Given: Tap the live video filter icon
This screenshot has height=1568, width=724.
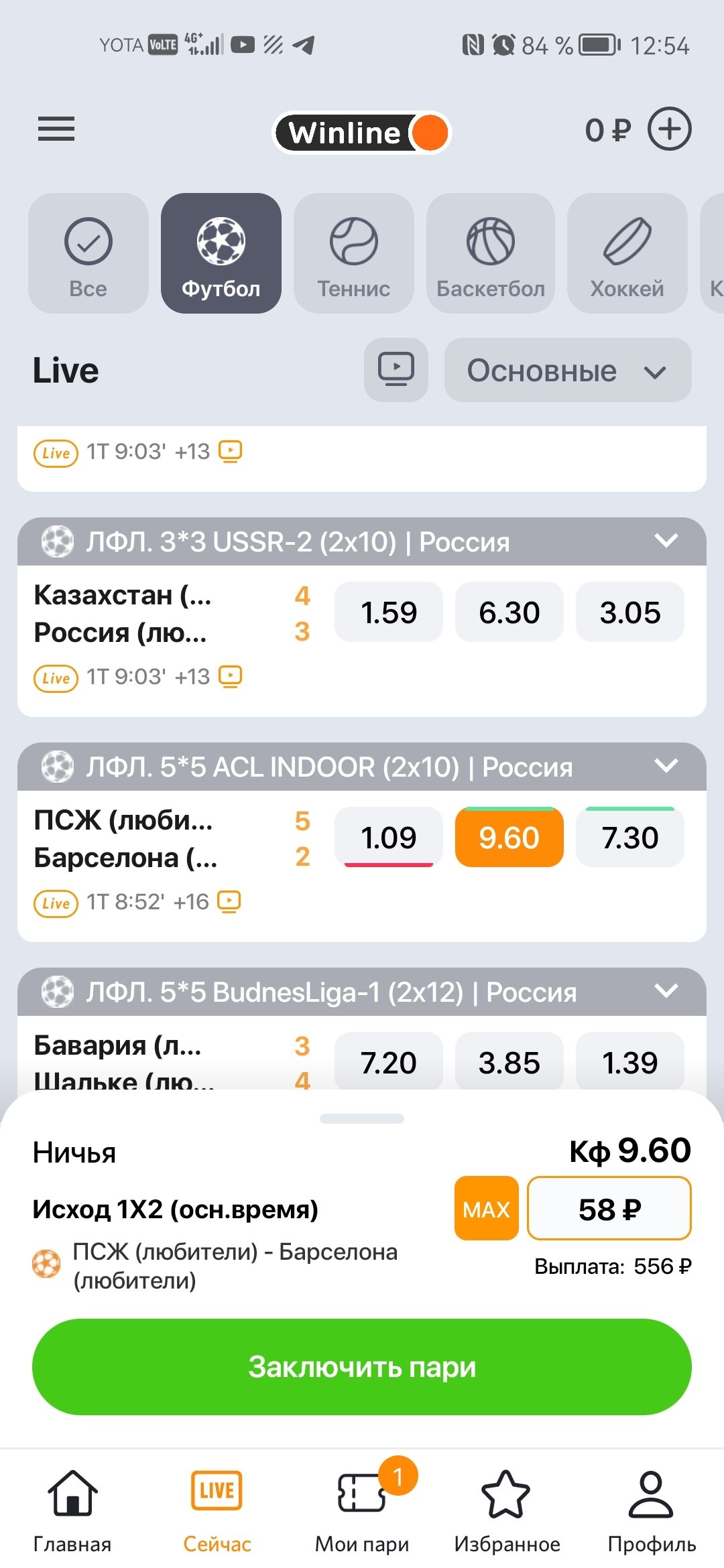Looking at the screenshot, I should pos(396,370).
